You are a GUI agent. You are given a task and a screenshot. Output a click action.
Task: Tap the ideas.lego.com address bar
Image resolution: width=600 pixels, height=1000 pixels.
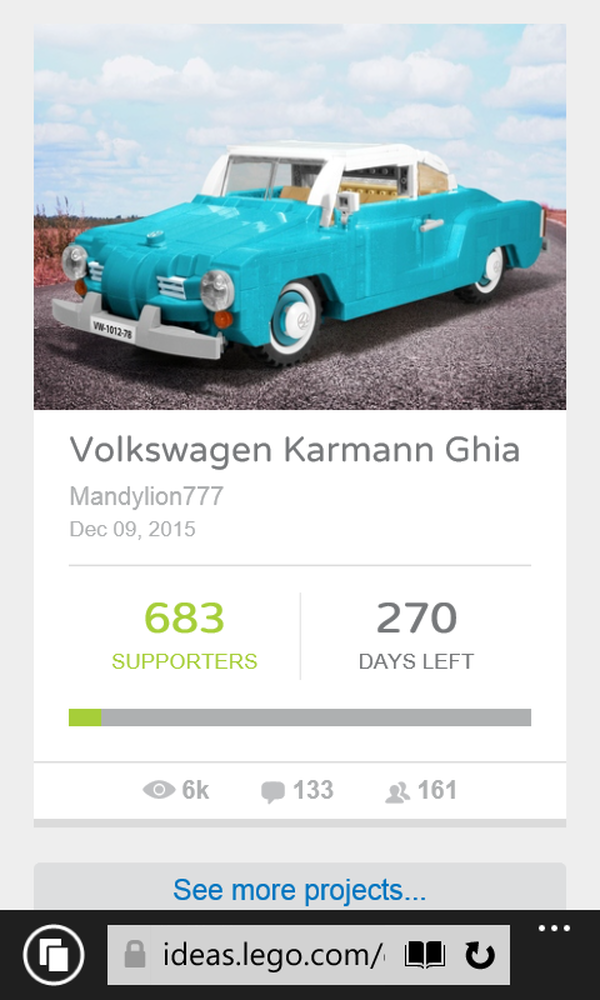click(x=270, y=956)
